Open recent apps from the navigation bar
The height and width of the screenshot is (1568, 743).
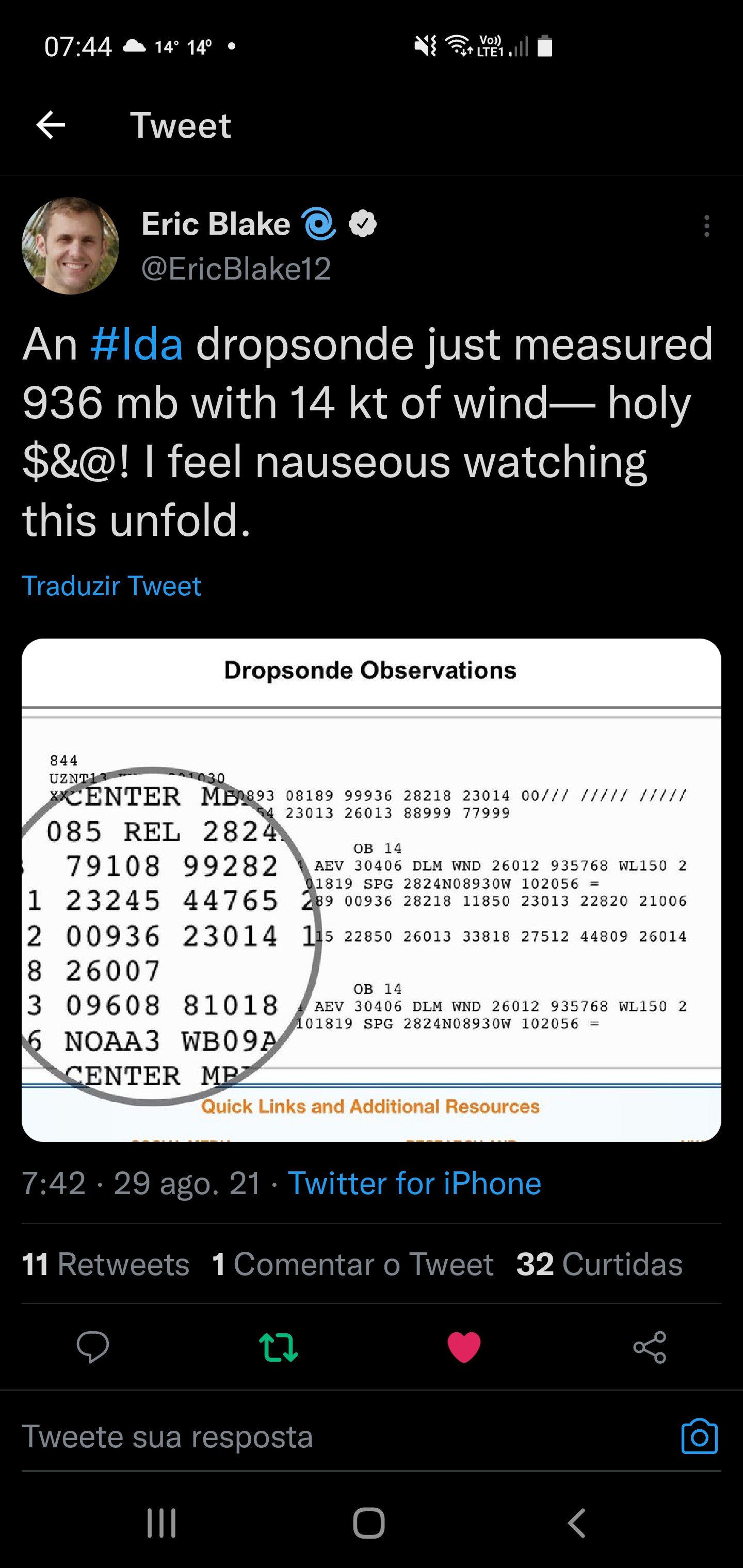[161, 1524]
